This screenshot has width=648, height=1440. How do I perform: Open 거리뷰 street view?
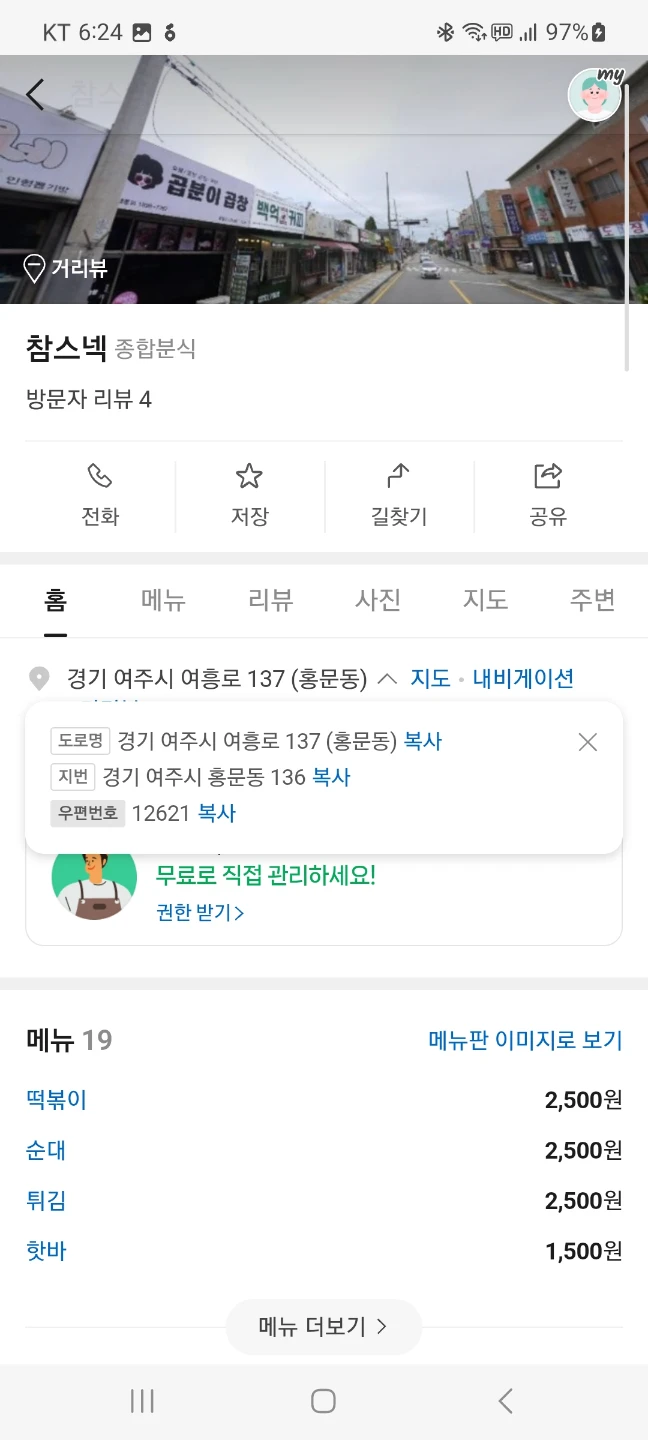[66, 268]
